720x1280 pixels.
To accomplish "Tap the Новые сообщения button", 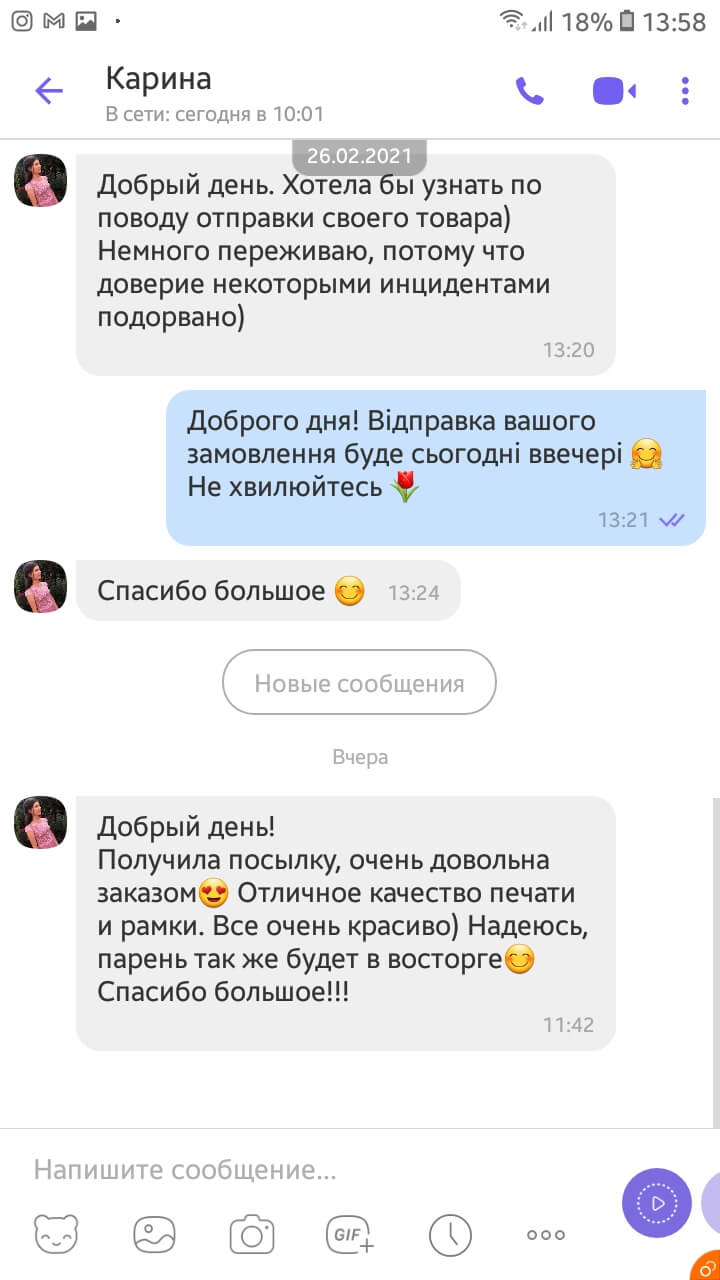I will [x=359, y=683].
